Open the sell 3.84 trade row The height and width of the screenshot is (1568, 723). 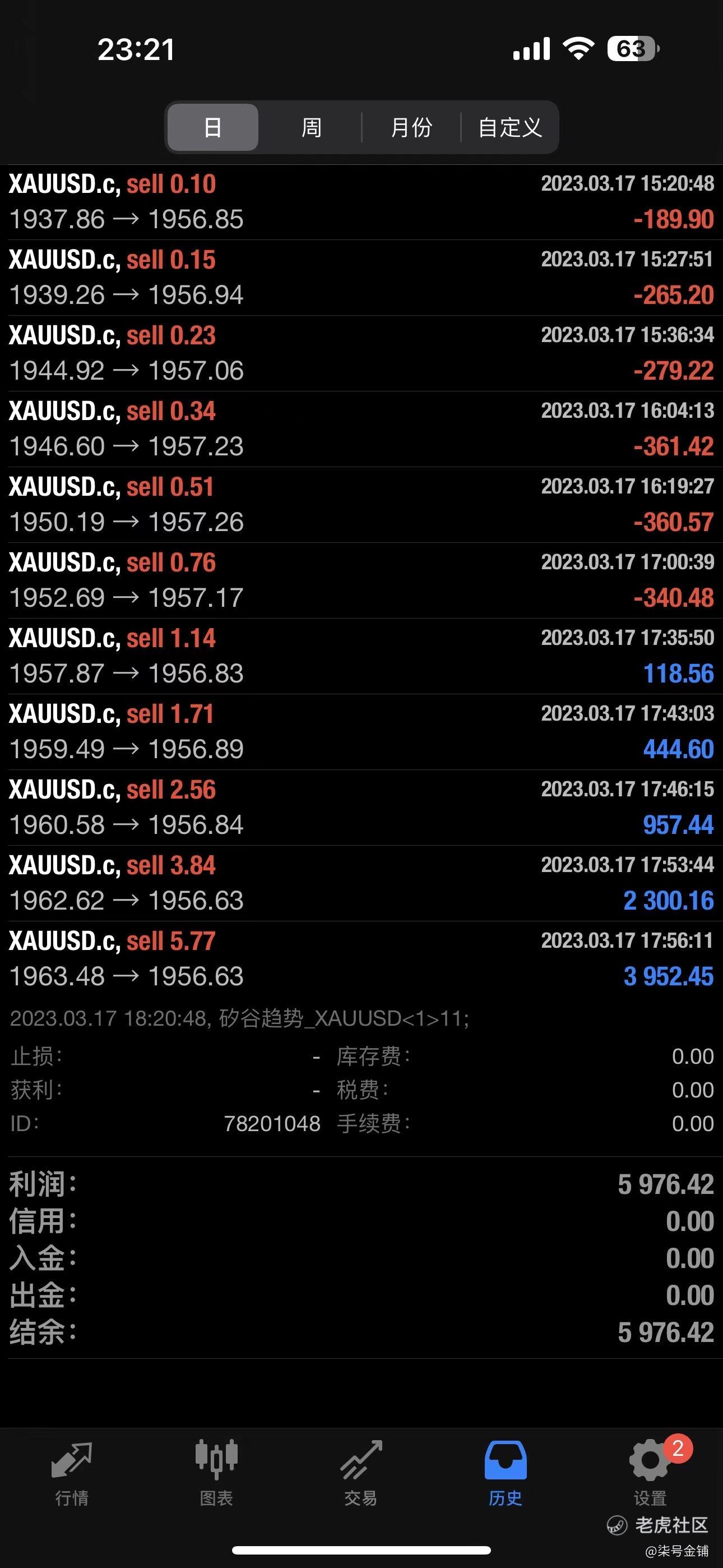click(361, 883)
